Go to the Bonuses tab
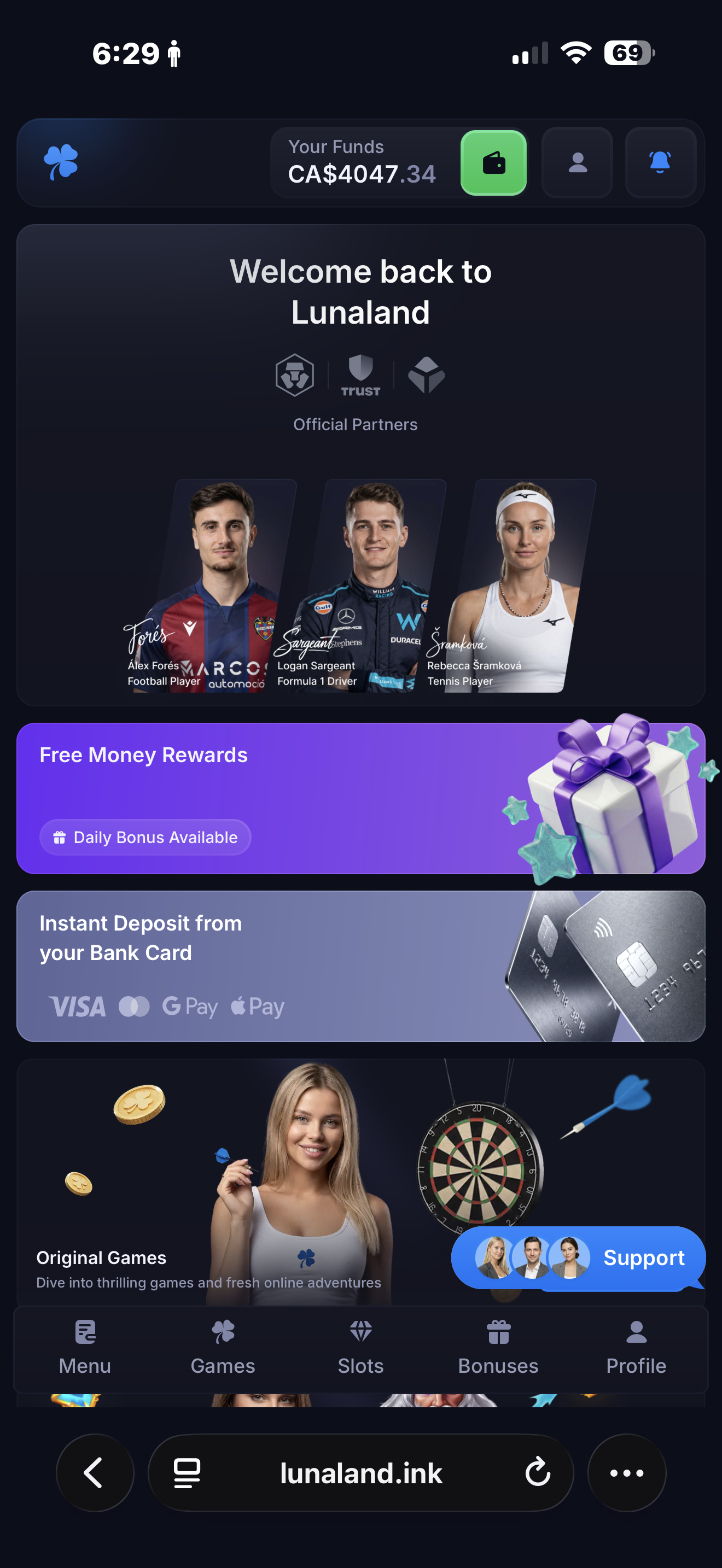 499,1348
